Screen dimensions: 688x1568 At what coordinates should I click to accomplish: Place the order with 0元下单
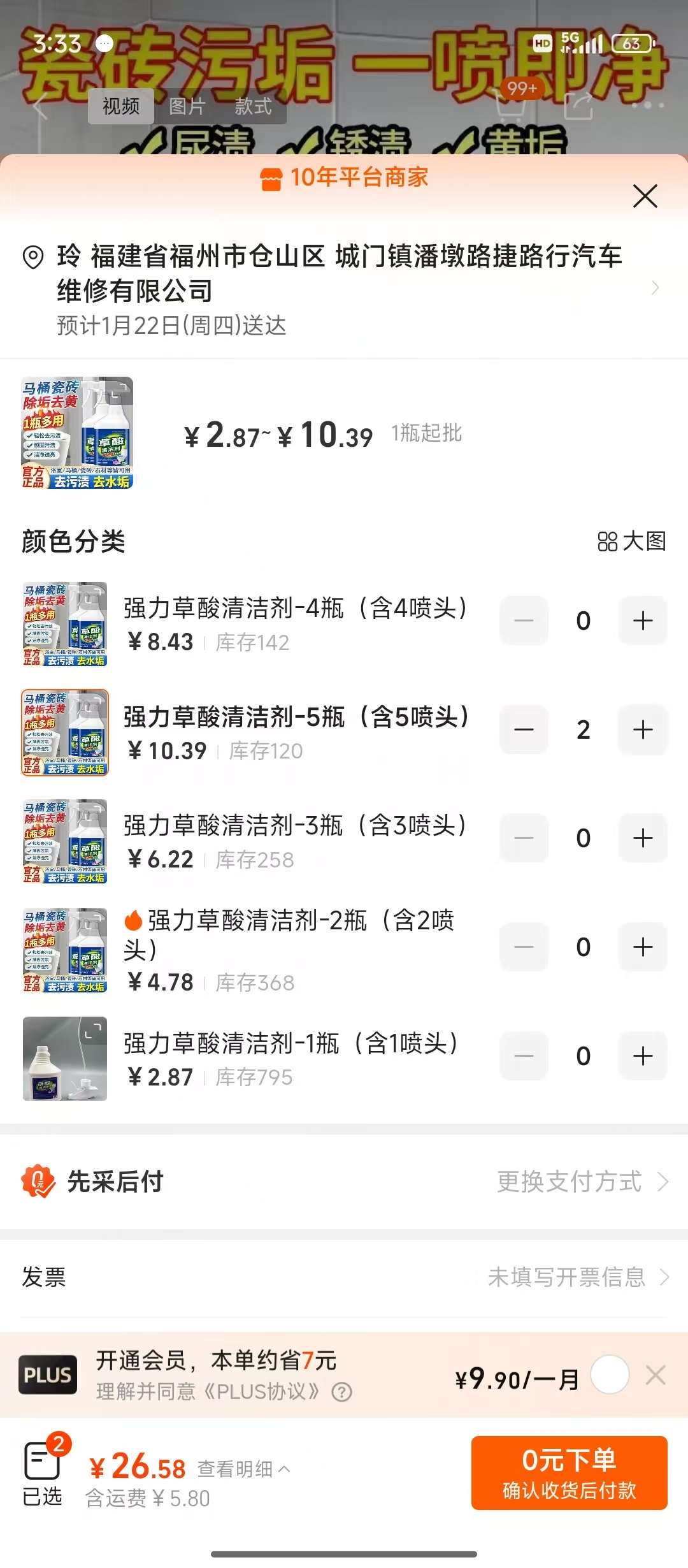click(569, 1473)
